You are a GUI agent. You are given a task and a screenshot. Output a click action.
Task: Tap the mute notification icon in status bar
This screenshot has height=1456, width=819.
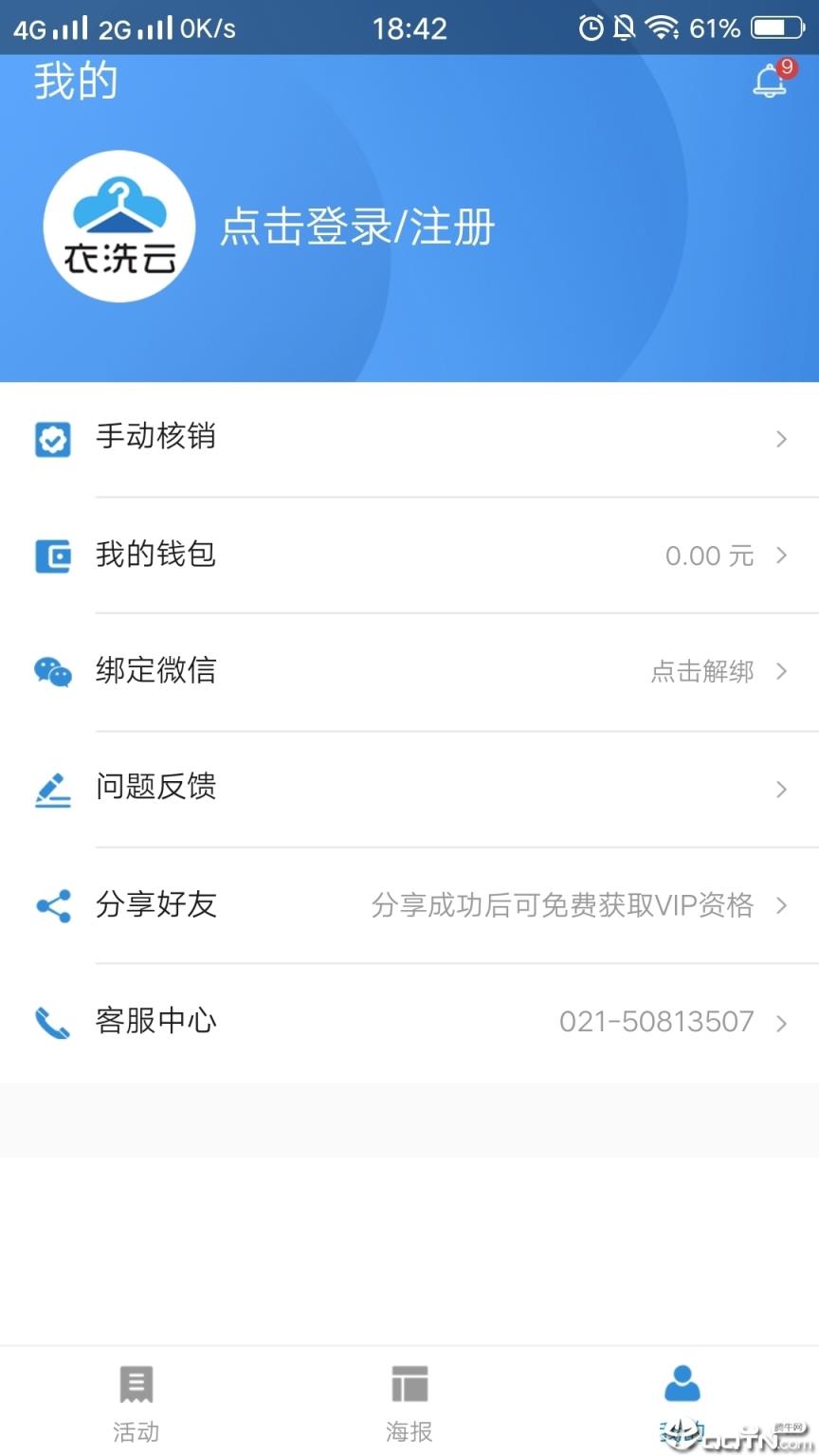625,27
